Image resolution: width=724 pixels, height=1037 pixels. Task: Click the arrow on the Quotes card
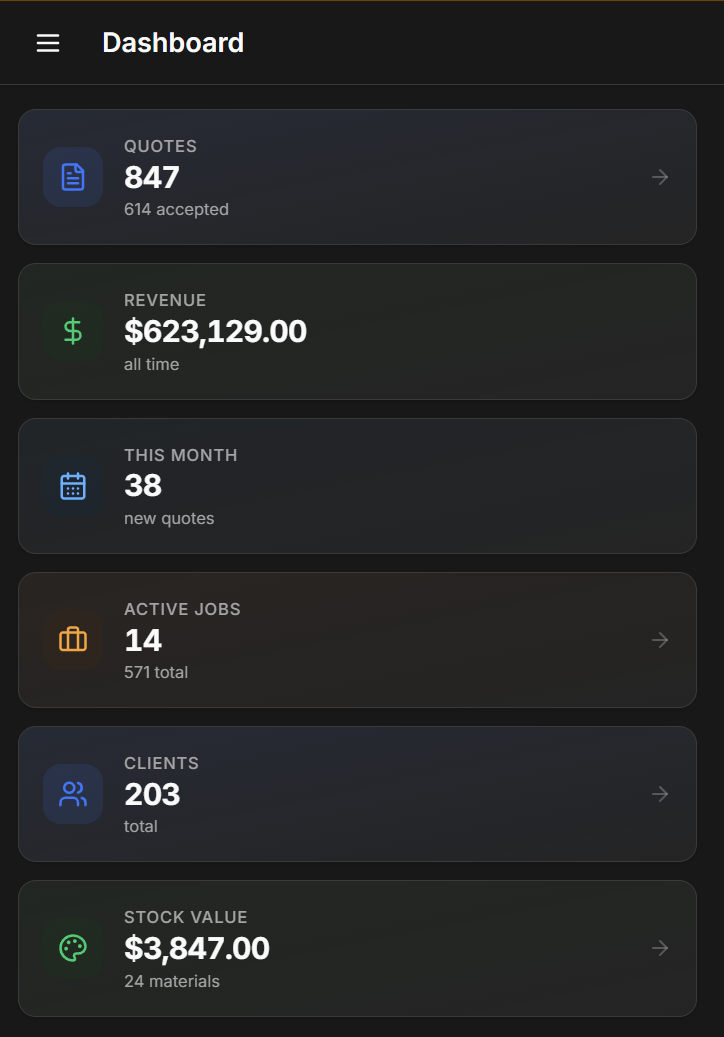click(660, 177)
